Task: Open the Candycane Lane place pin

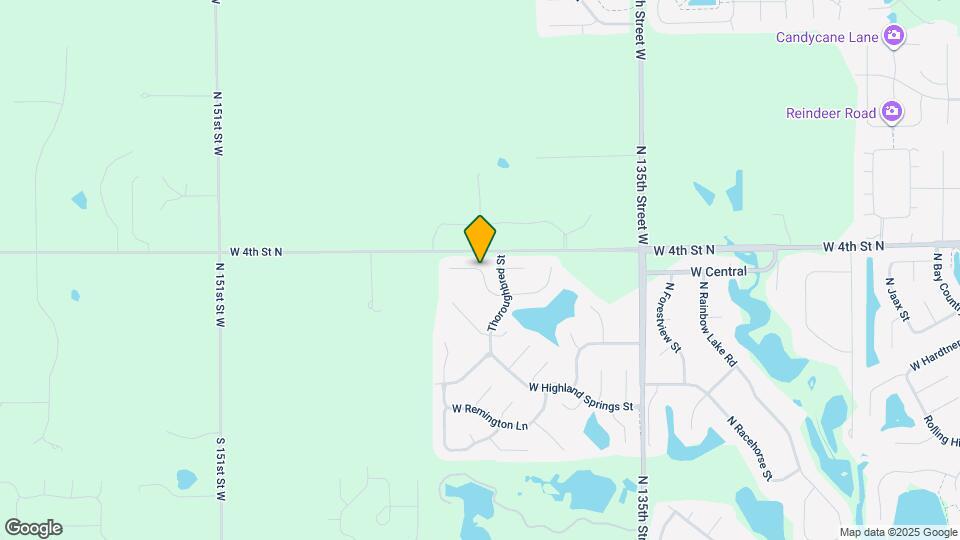Action: point(894,36)
